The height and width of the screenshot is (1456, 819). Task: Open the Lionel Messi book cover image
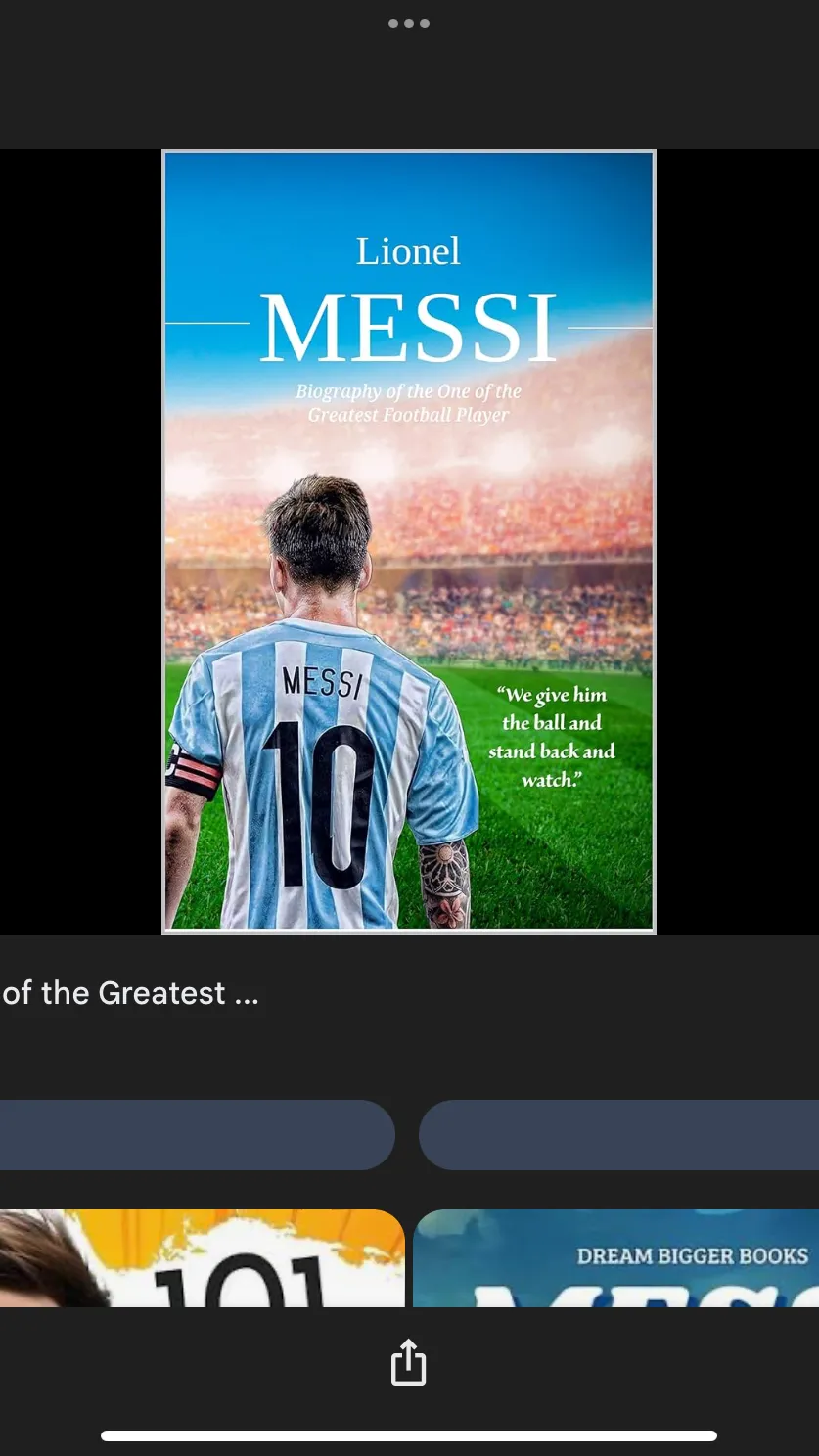pos(409,541)
